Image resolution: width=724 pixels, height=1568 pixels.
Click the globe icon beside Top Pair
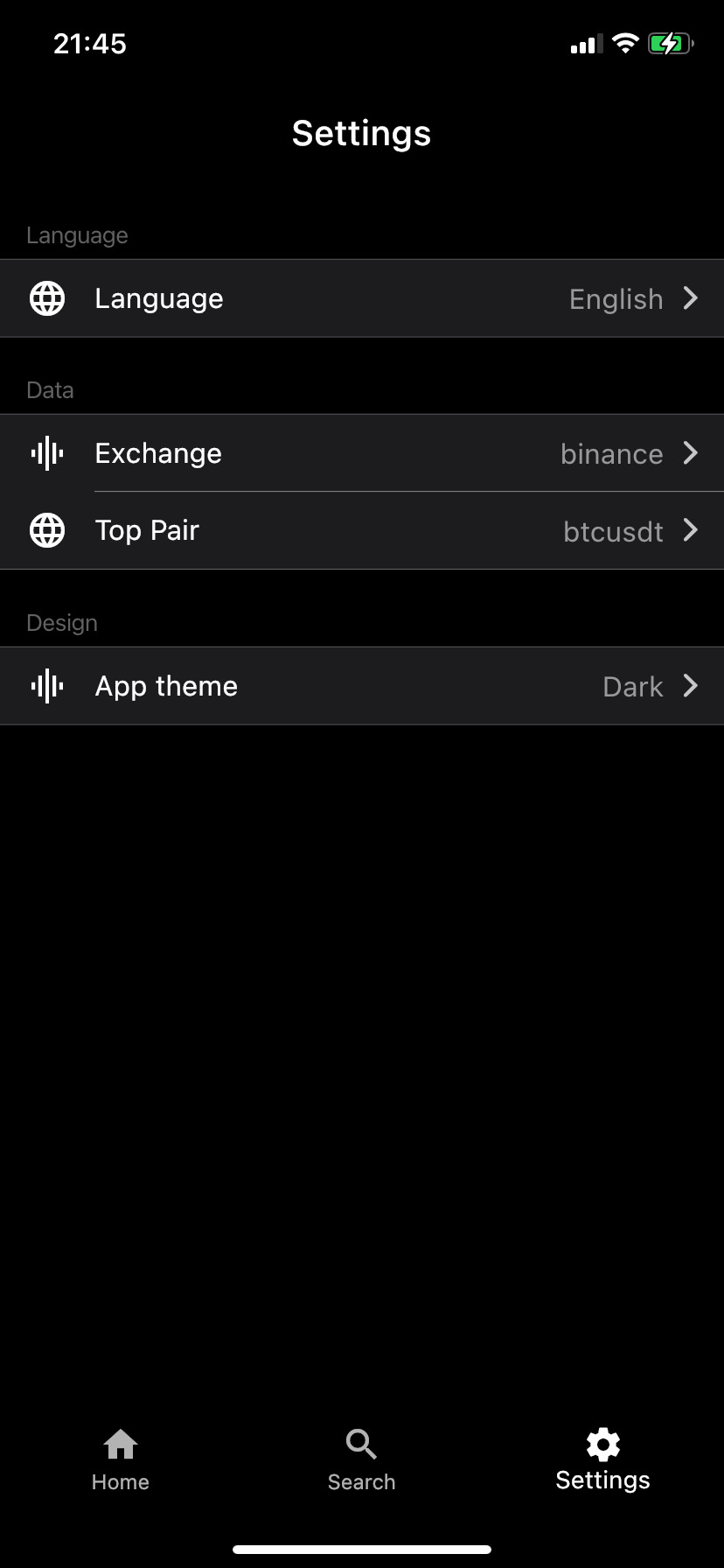click(46, 530)
